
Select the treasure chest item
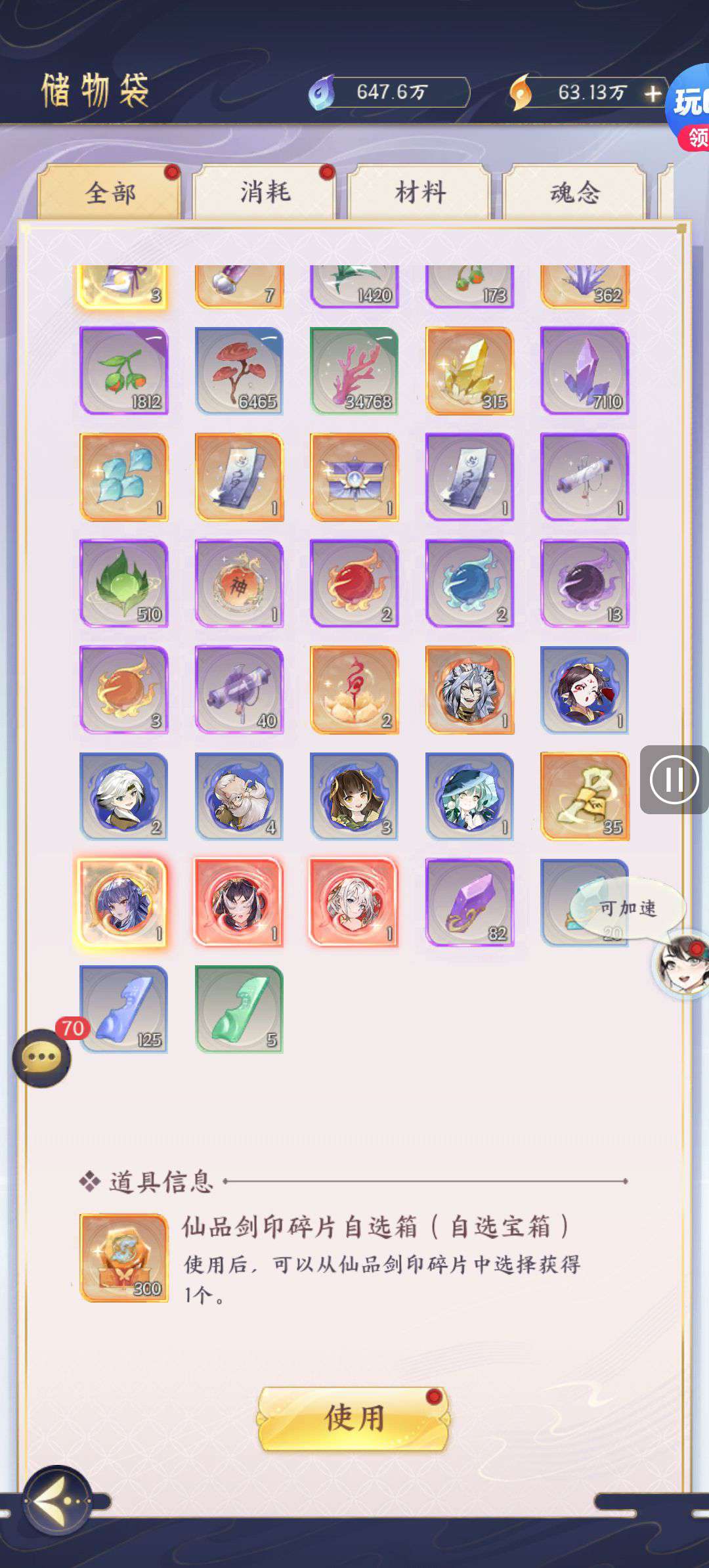pos(354,477)
